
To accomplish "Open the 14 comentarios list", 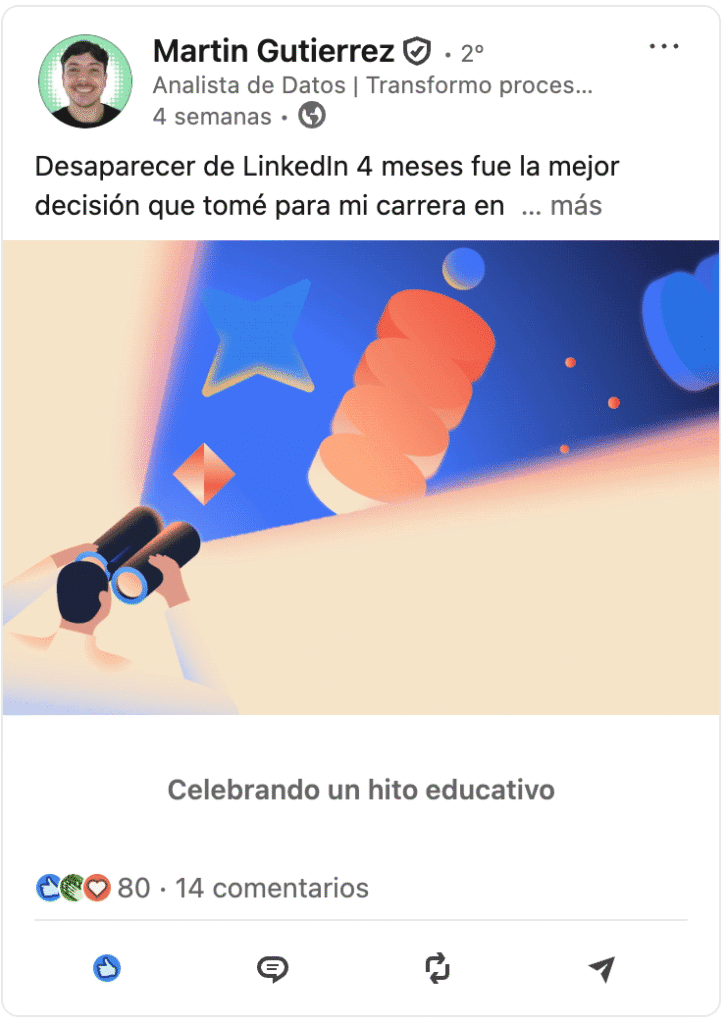I will 272,888.
